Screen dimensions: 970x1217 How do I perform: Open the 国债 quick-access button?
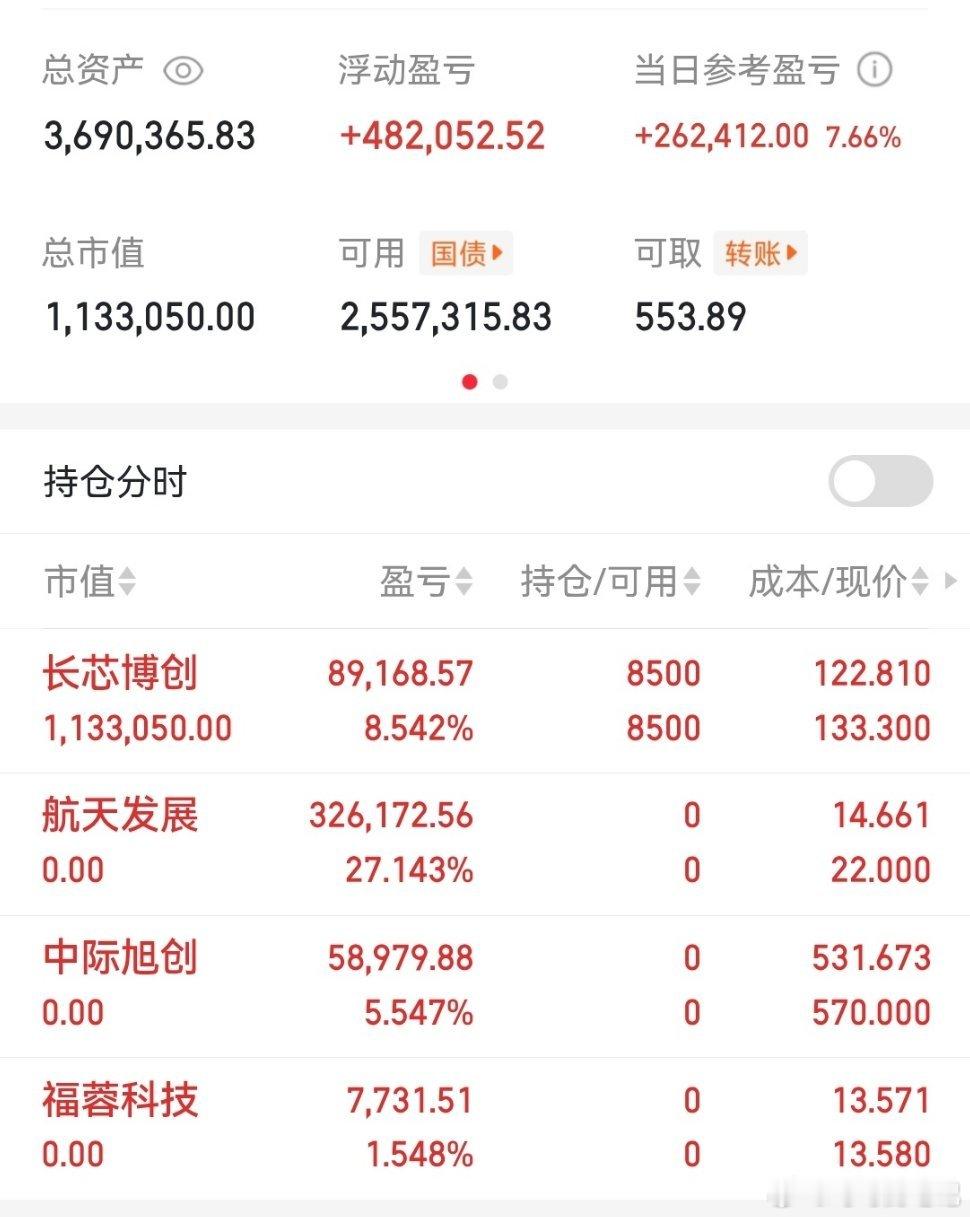click(x=464, y=253)
